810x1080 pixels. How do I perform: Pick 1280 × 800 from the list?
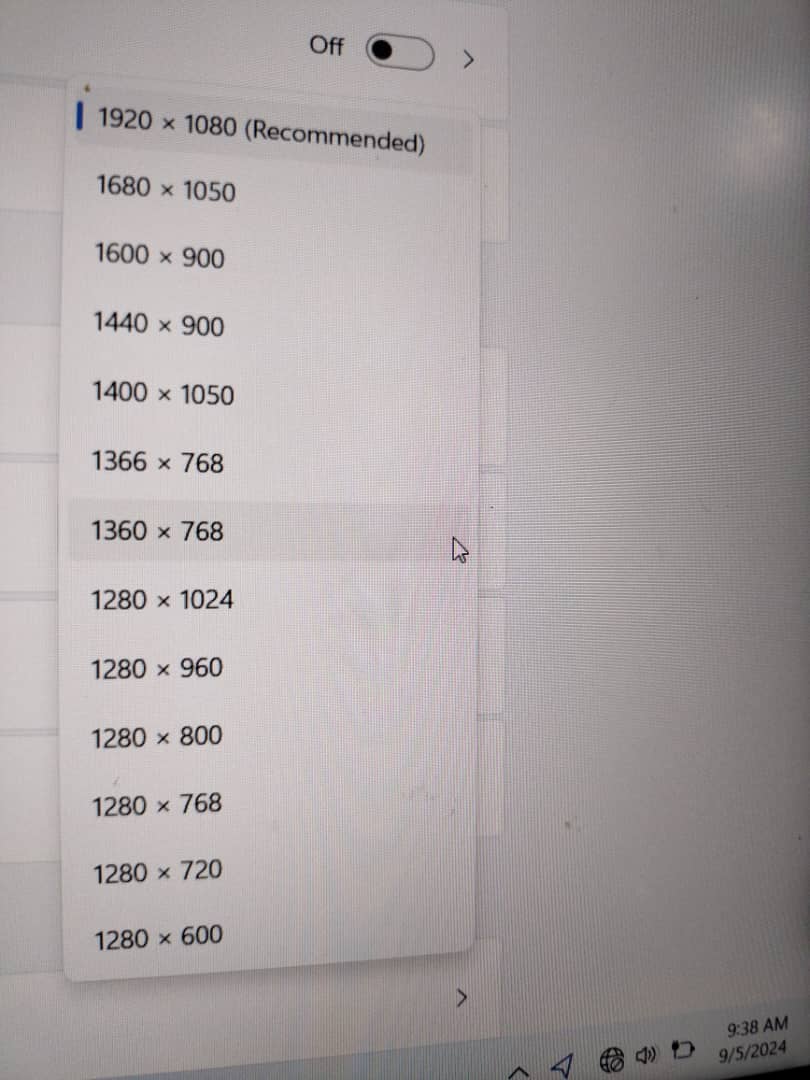pos(157,737)
